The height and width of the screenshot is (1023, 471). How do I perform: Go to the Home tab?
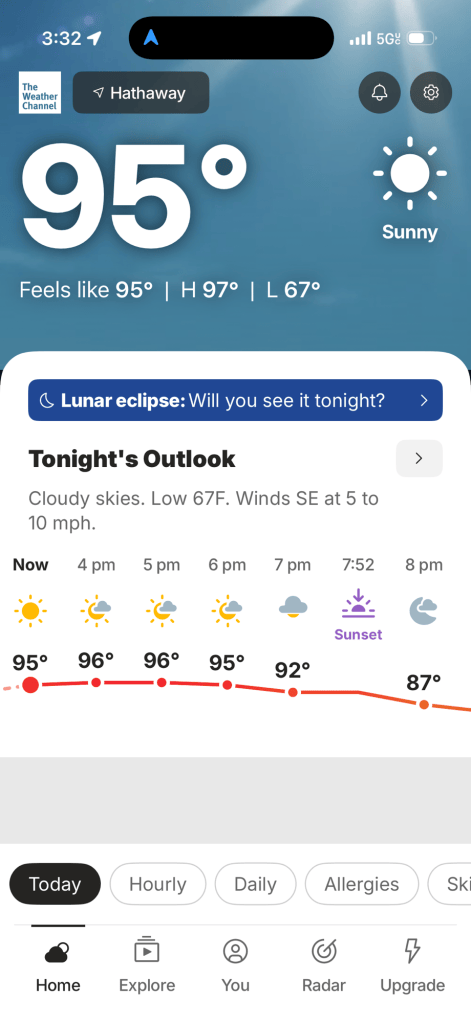pyautogui.click(x=58, y=966)
